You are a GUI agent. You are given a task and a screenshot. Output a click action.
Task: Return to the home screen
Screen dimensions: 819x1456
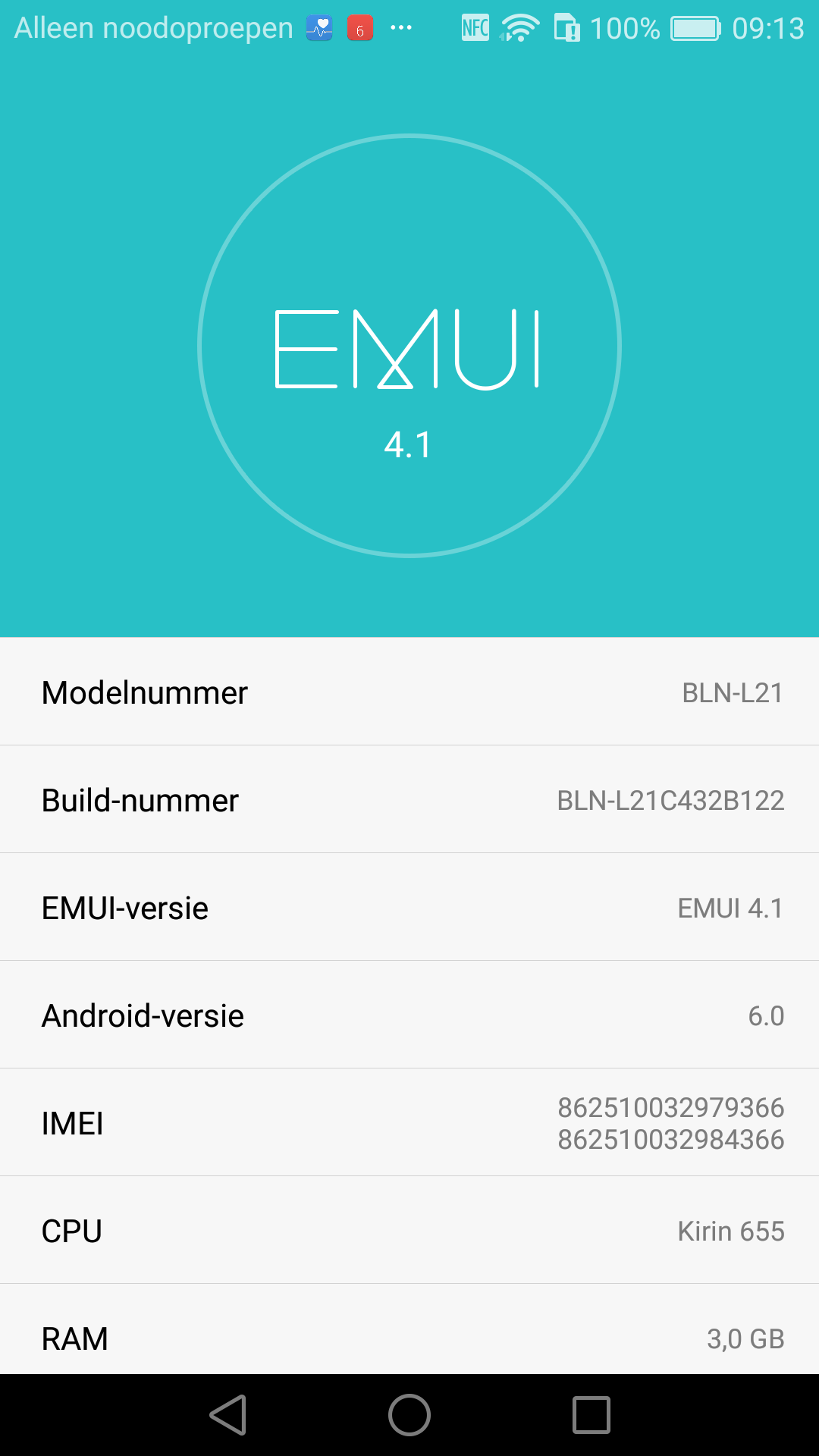coord(409,1415)
